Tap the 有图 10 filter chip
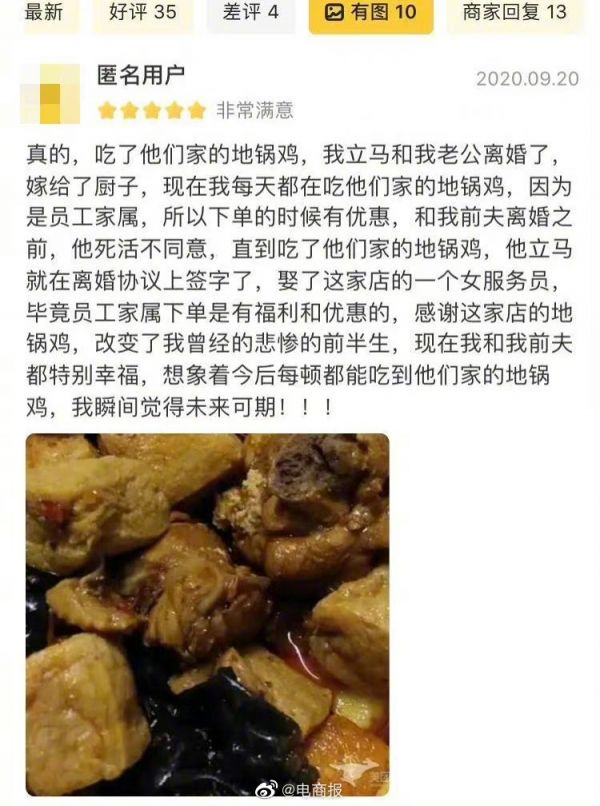This screenshot has width=600, height=806. (372, 13)
